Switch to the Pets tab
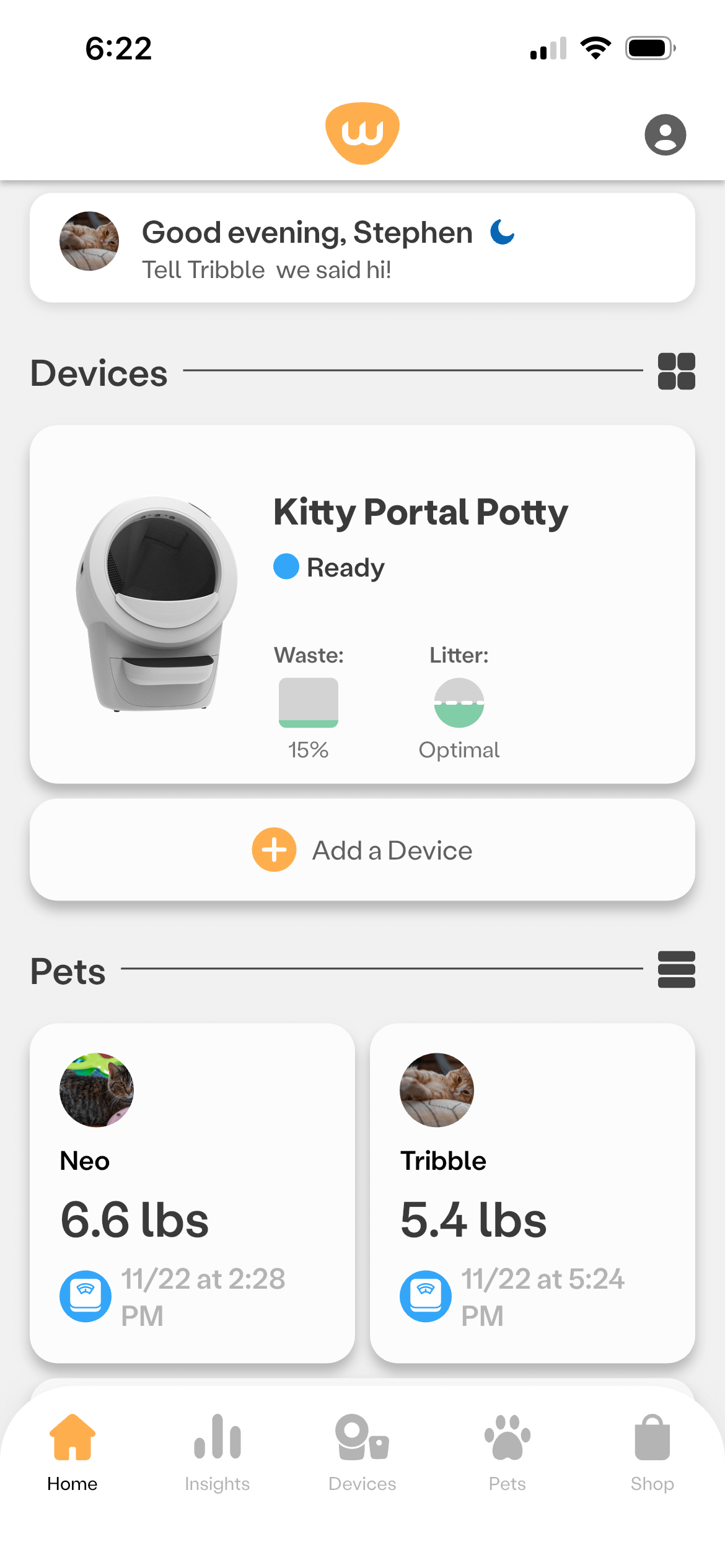 (507, 1452)
